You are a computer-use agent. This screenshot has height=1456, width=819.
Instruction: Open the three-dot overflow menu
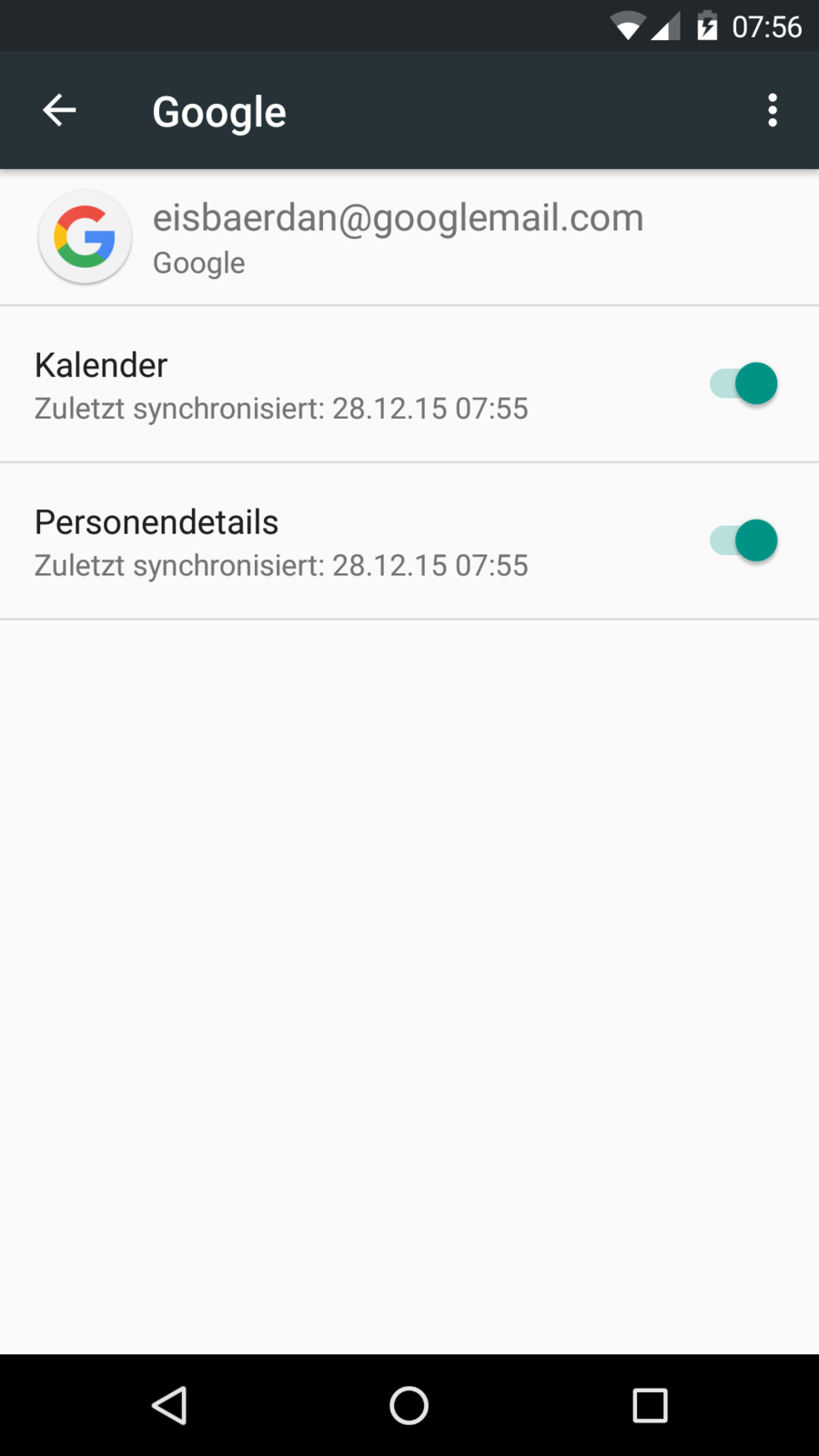pyautogui.click(x=772, y=110)
